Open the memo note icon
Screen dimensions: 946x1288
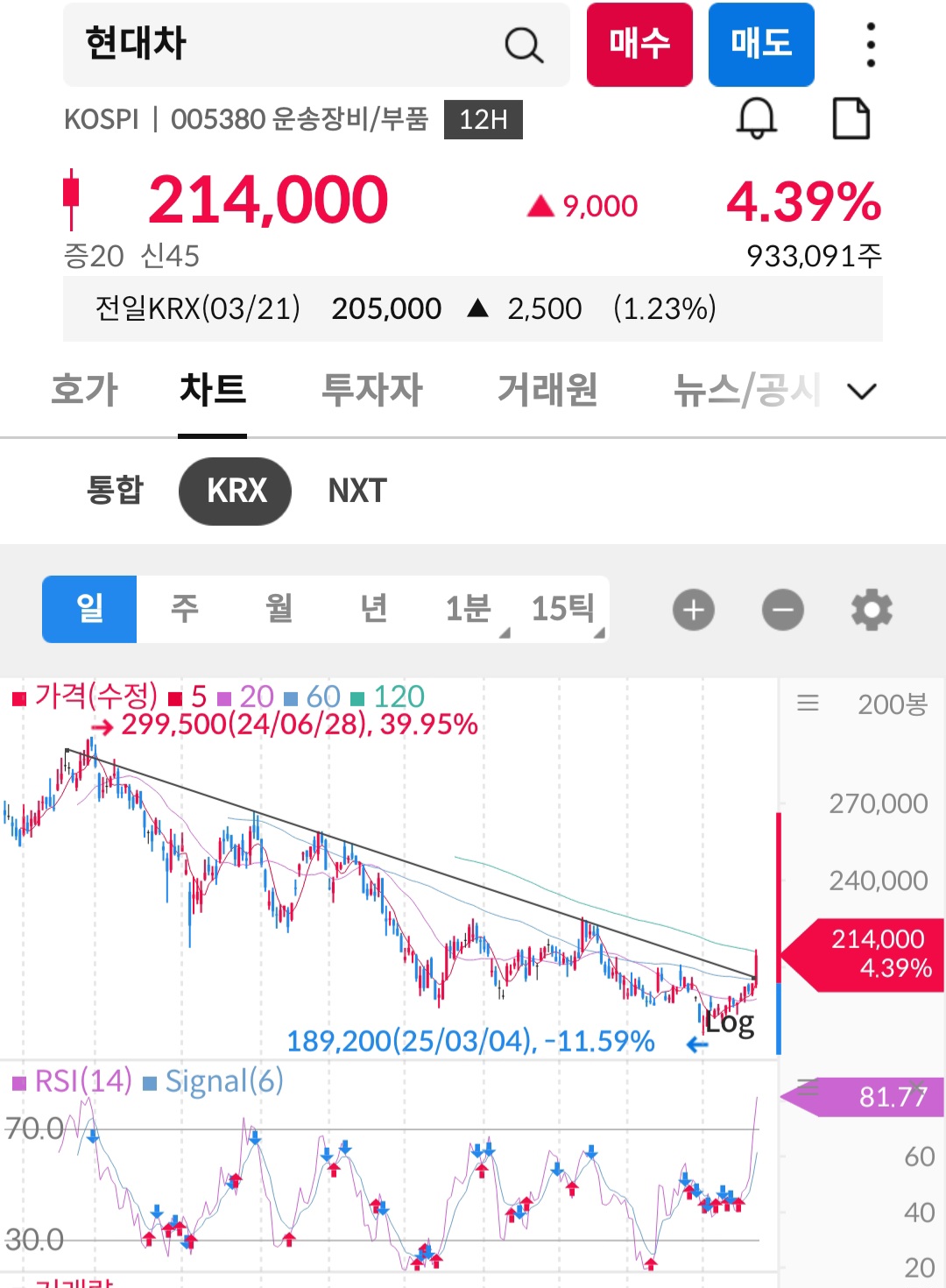(x=851, y=118)
